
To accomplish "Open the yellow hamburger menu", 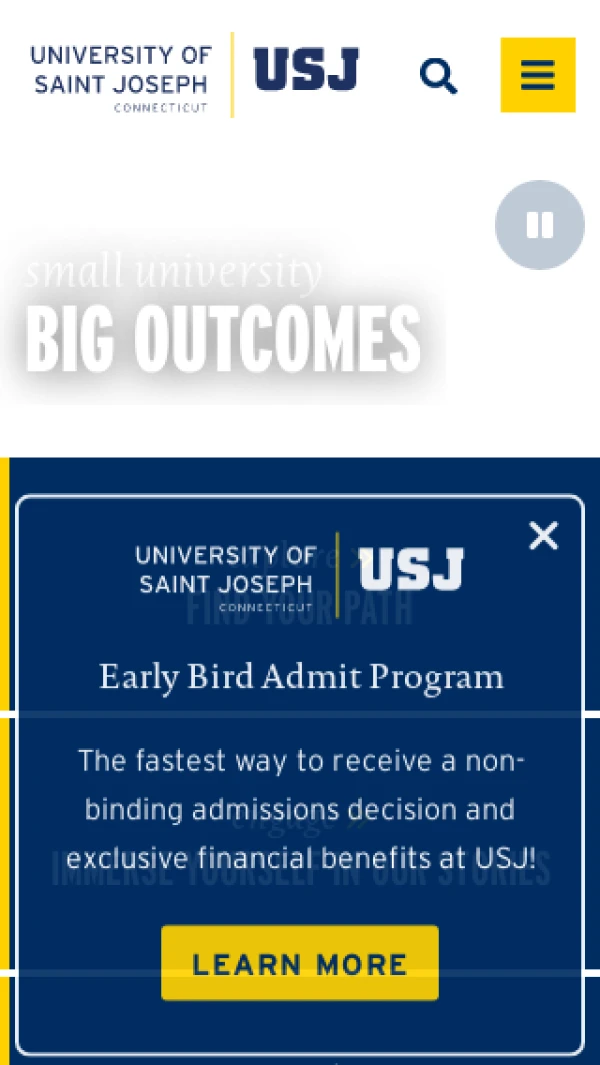I will [538, 75].
